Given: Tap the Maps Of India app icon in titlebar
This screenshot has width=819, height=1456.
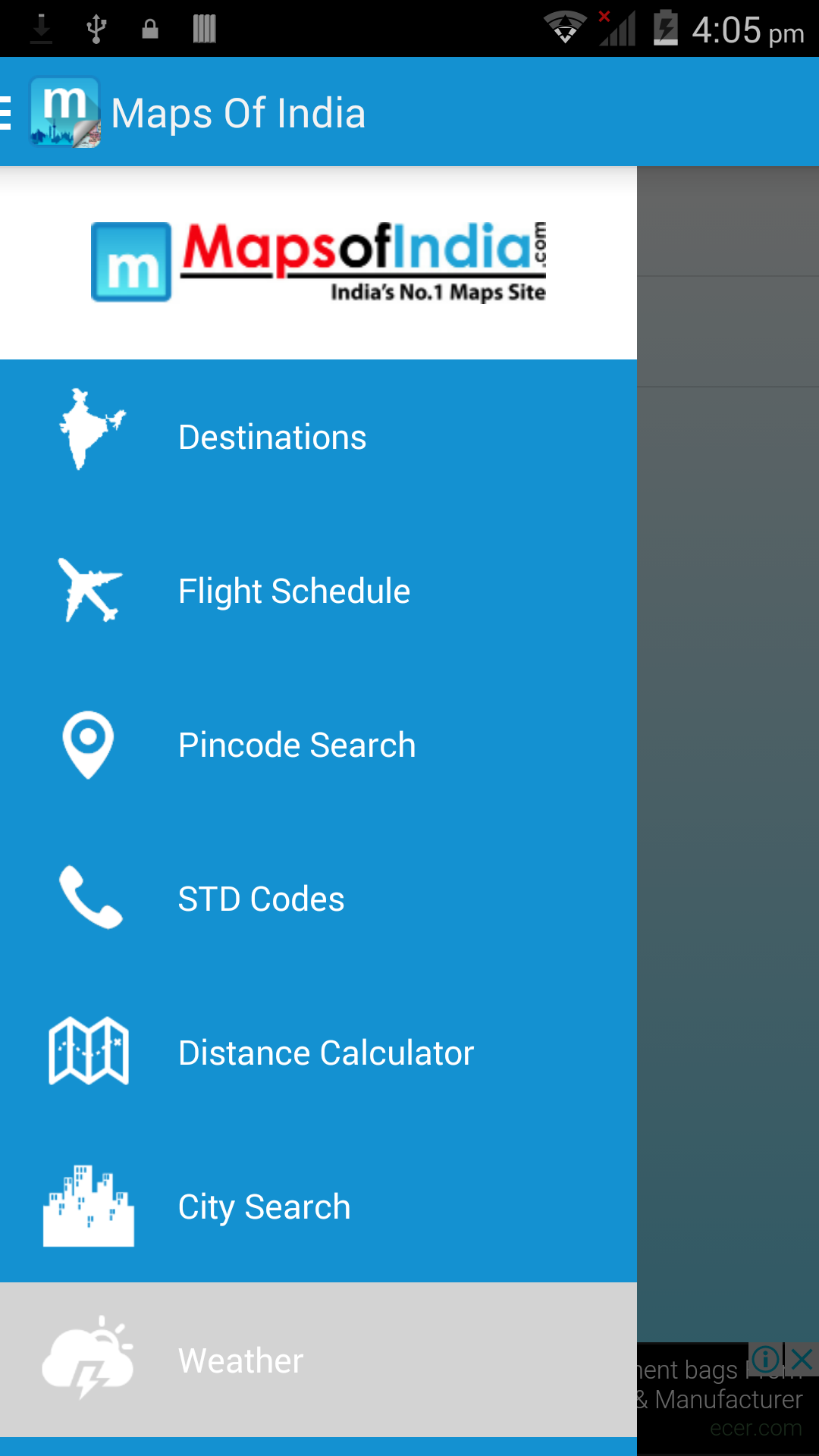Looking at the screenshot, I should (x=64, y=111).
